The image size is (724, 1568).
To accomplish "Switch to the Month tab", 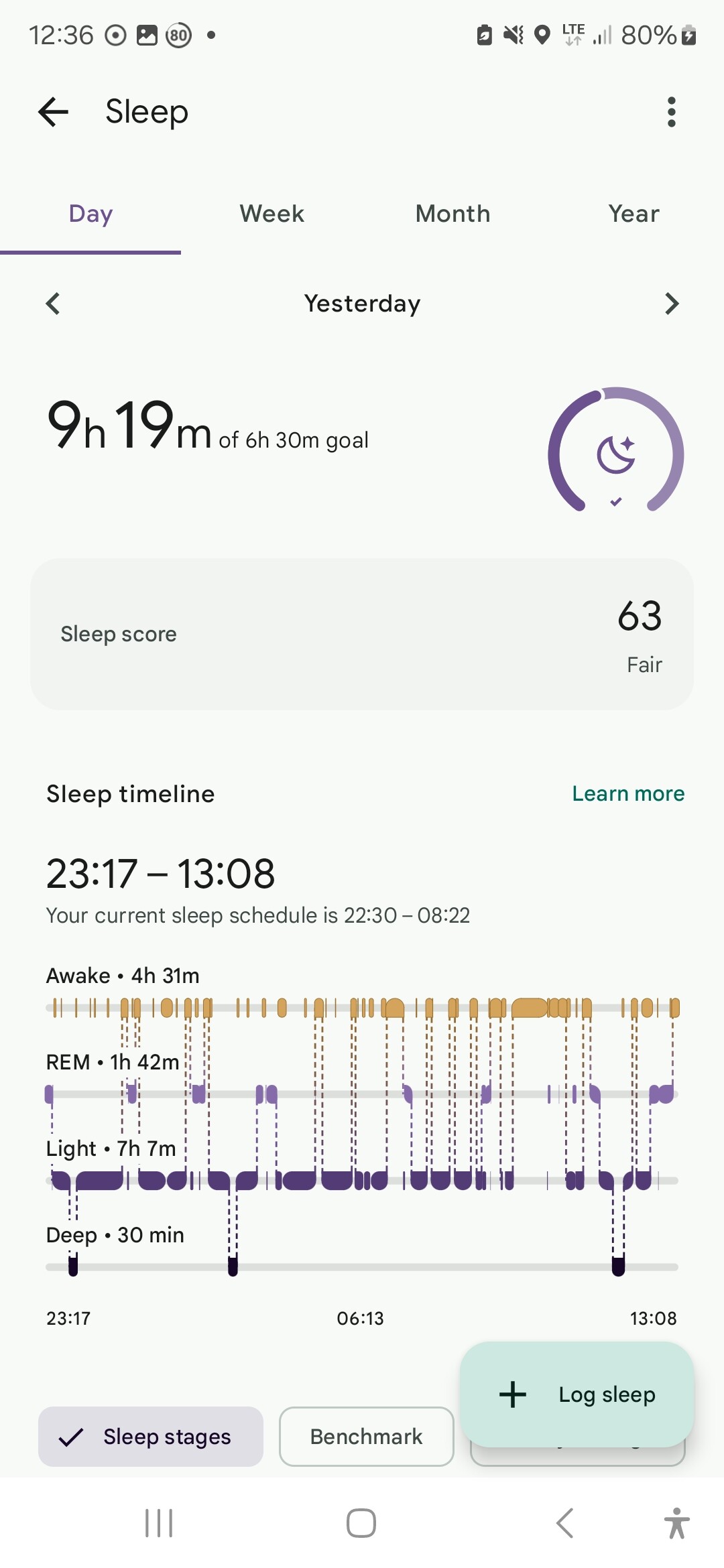I will pyautogui.click(x=452, y=214).
